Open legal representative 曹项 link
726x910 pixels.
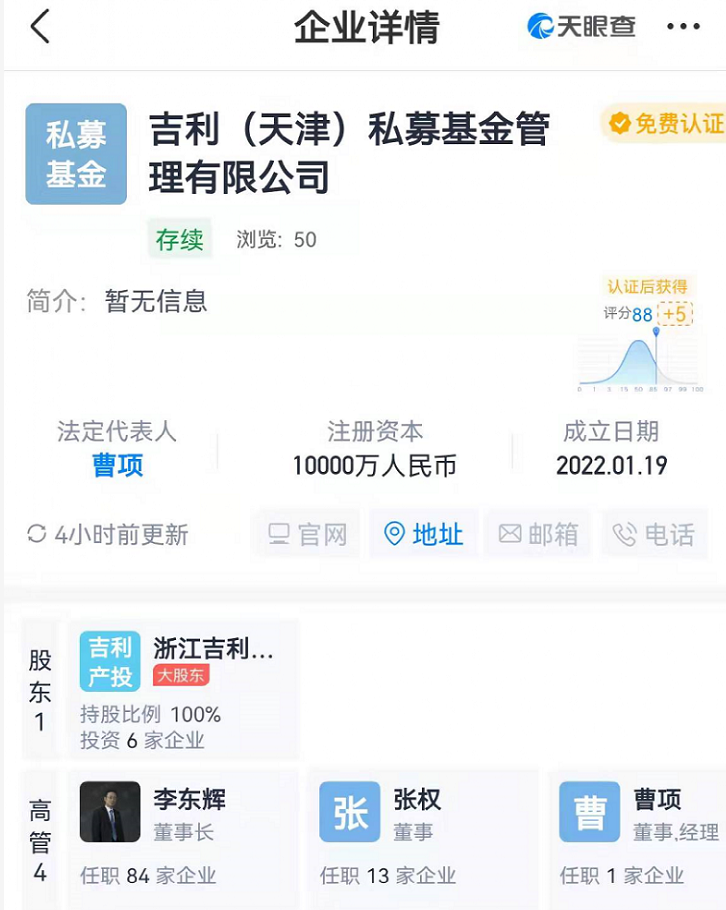click(117, 465)
